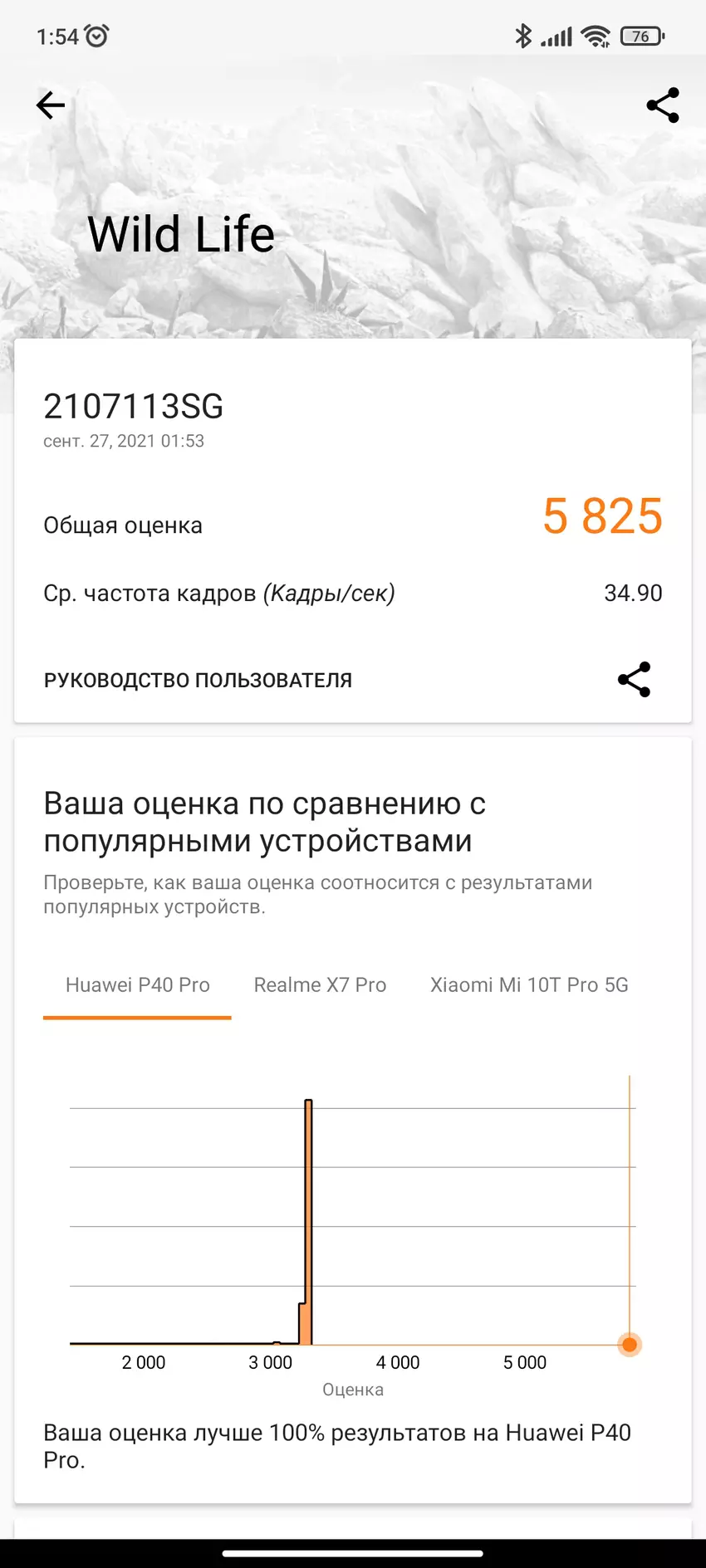Go back using the top arrow

[x=51, y=105]
